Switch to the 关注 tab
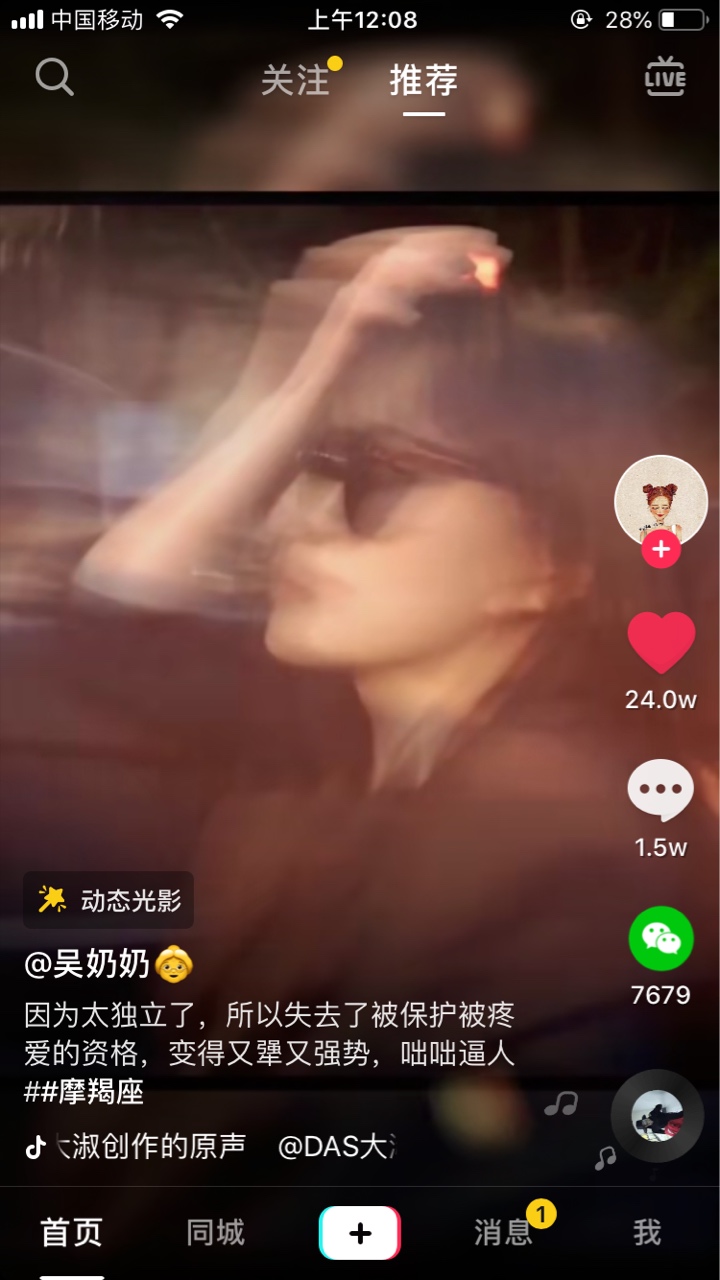The width and height of the screenshot is (720, 1280). pyautogui.click(x=296, y=81)
